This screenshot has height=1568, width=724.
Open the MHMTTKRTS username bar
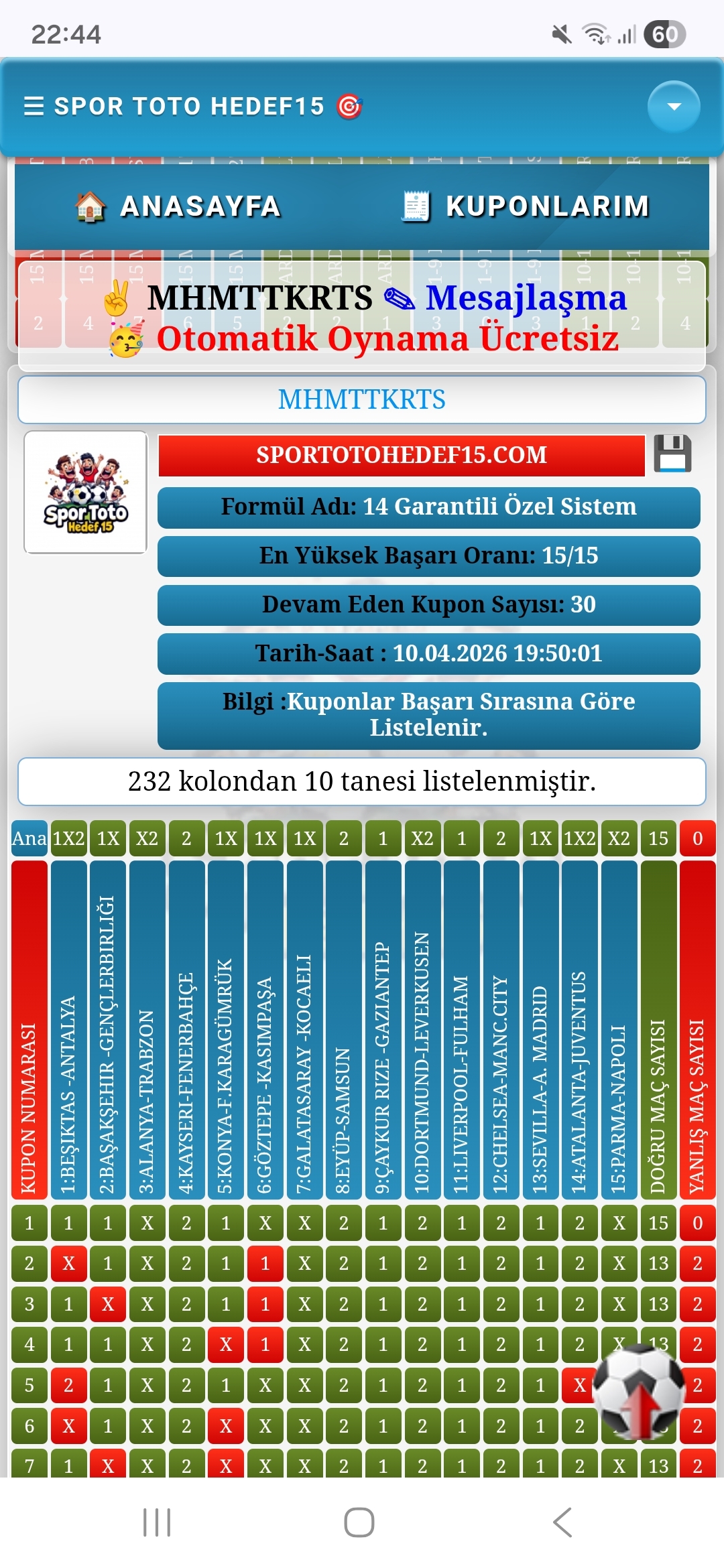[362, 400]
